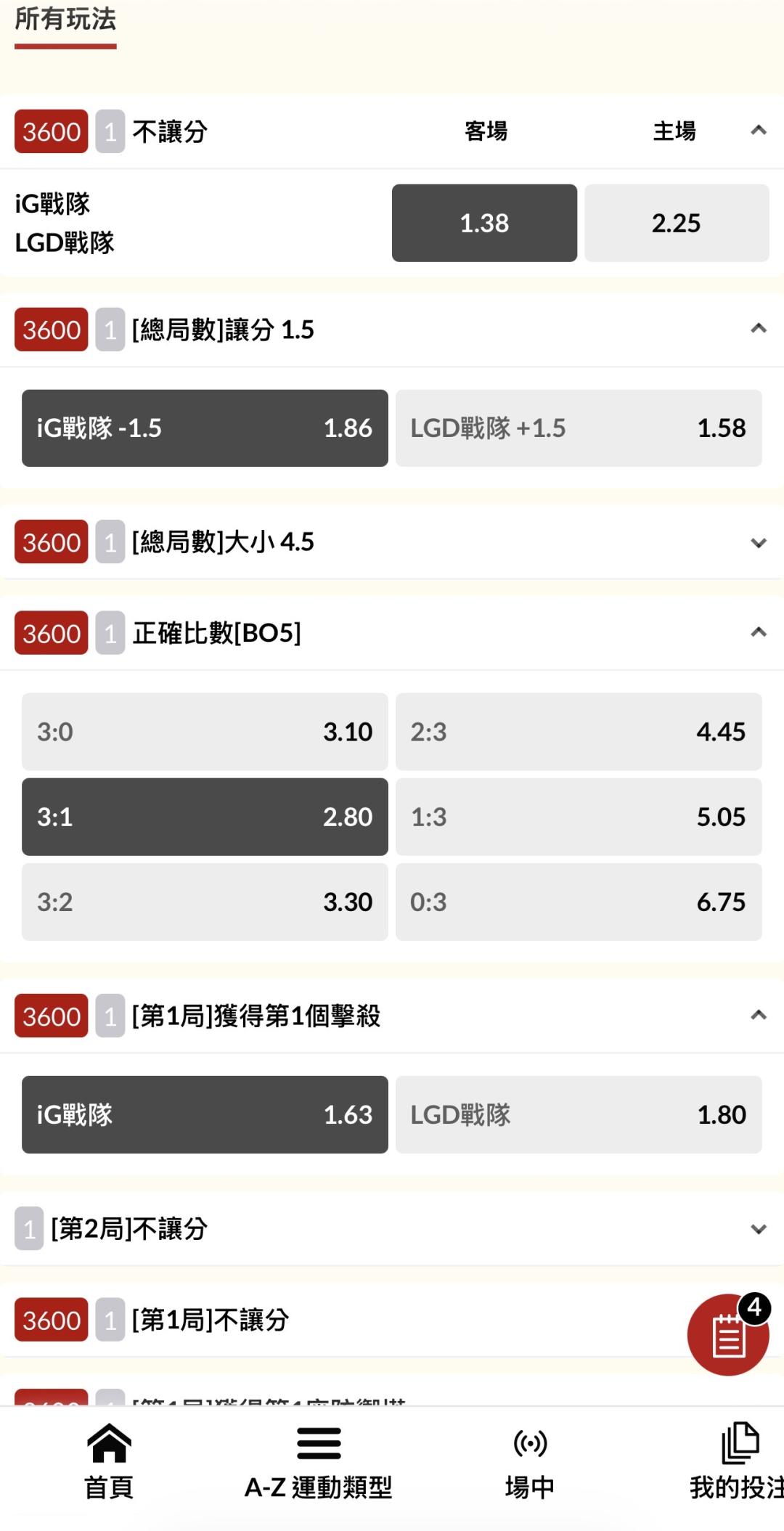Open the [第1局]不讓分 market
The width and height of the screenshot is (784, 1531).
pyautogui.click(x=341, y=1320)
